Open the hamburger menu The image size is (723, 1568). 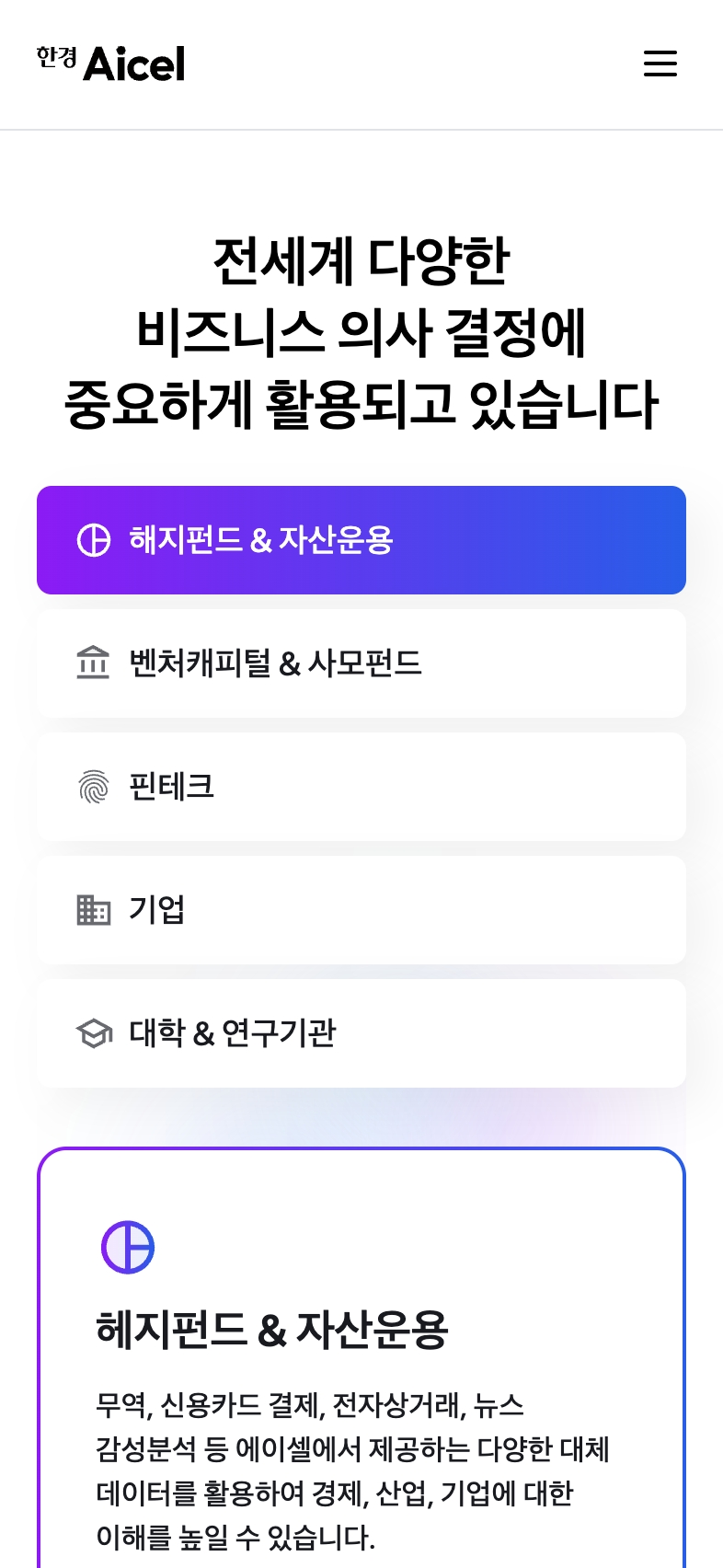tap(660, 63)
